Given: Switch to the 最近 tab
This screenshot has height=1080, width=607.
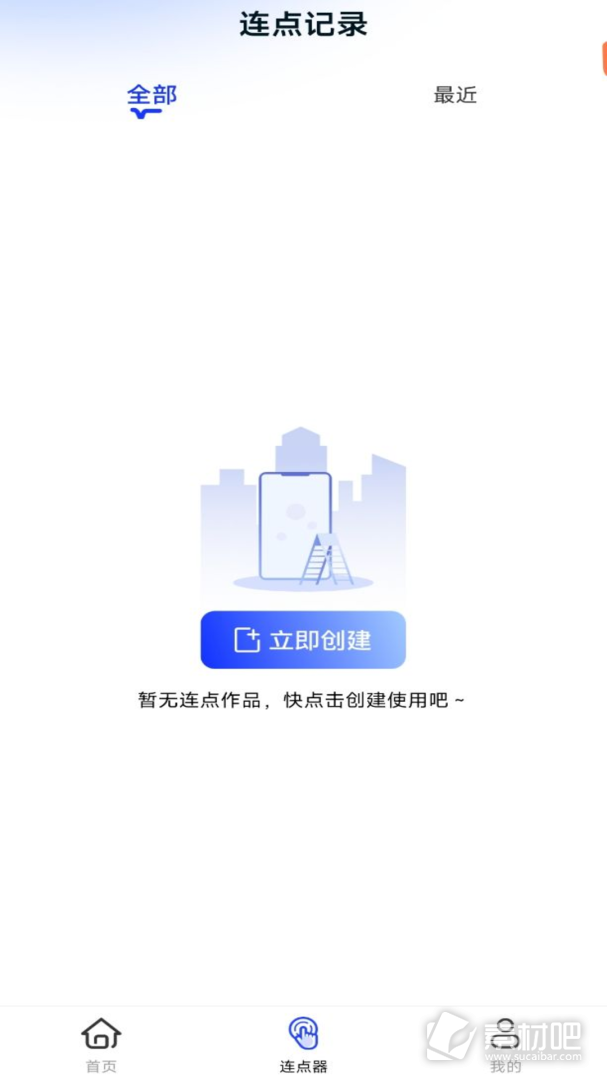Looking at the screenshot, I should tap(455, 95).
